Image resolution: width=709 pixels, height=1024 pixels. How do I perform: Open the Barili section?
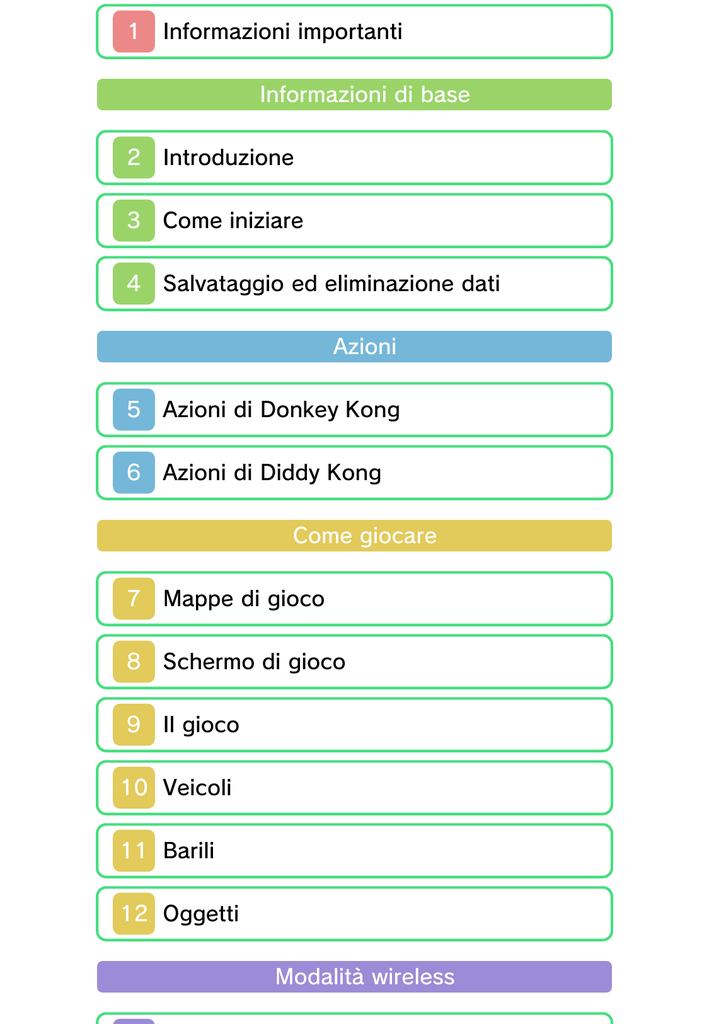point(354,851)
